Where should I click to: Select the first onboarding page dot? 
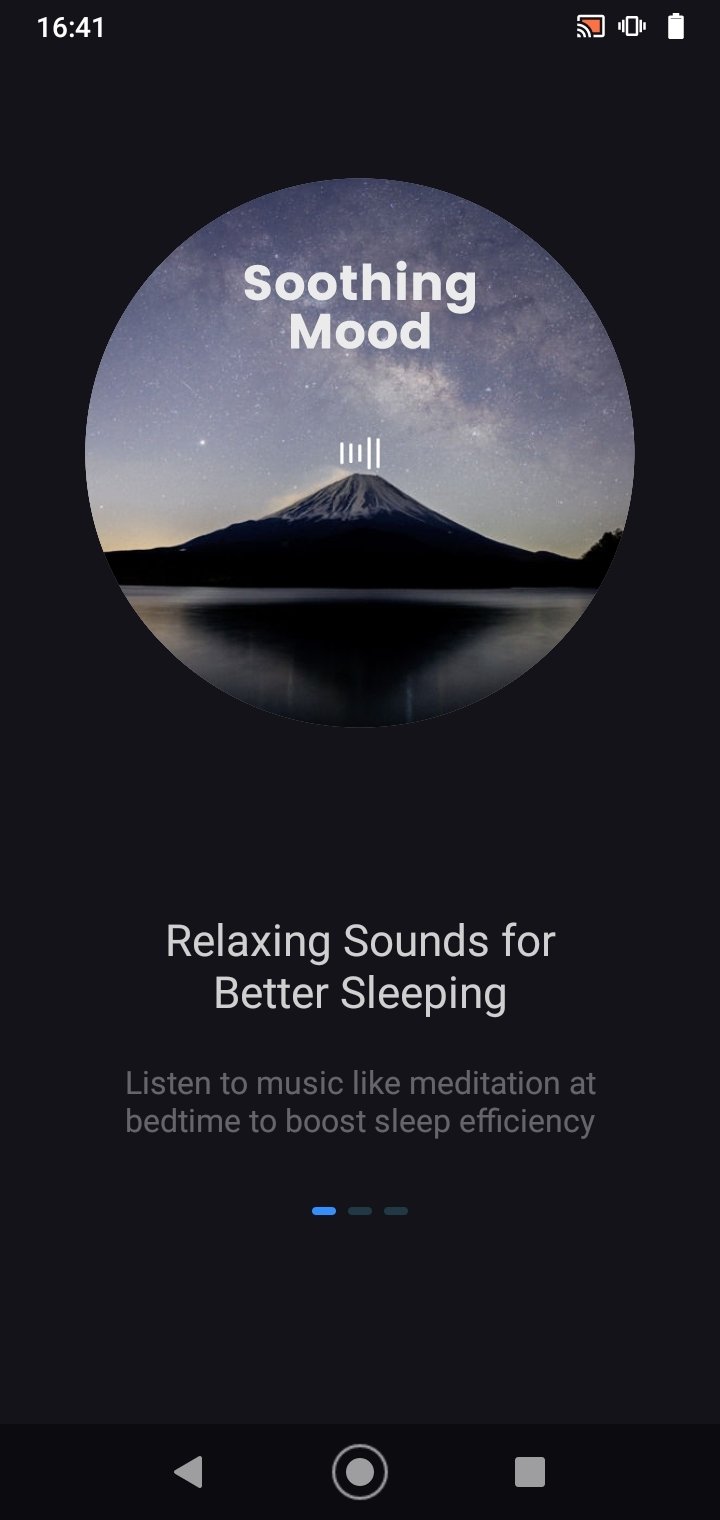(x=324, y=1211)
